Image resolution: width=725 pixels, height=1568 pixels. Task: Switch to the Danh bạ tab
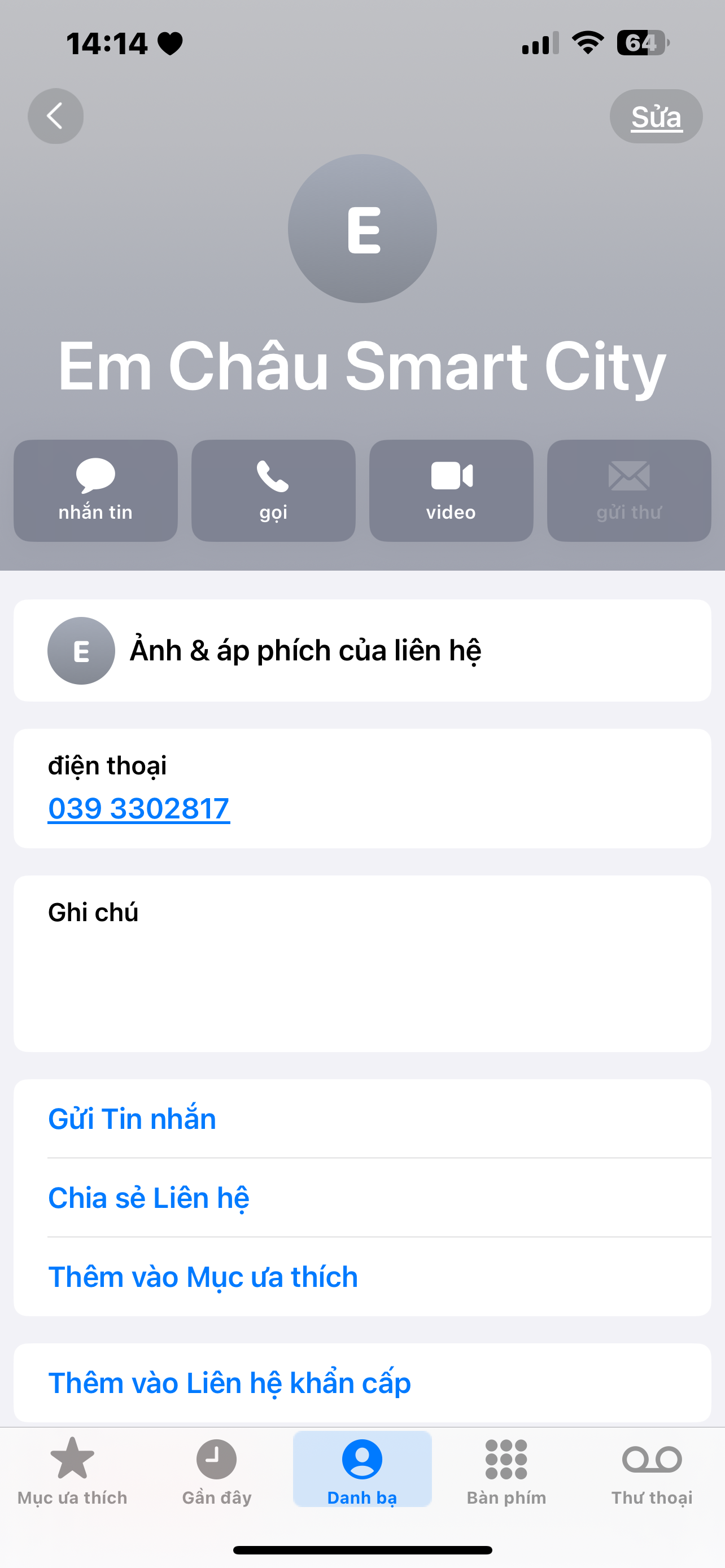(362, 1470)
